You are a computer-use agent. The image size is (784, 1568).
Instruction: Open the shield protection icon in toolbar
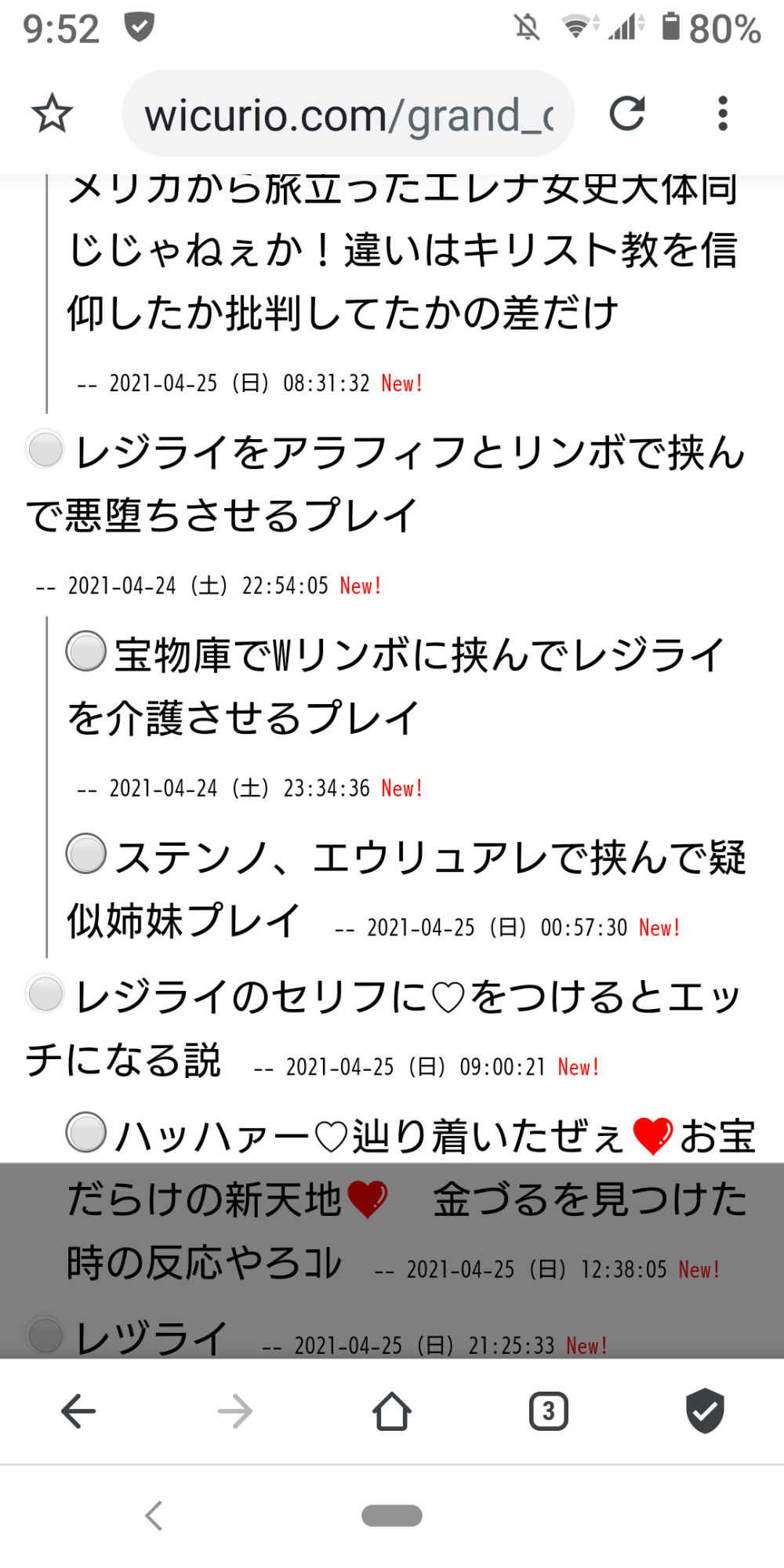click(x=705, y=1412)
